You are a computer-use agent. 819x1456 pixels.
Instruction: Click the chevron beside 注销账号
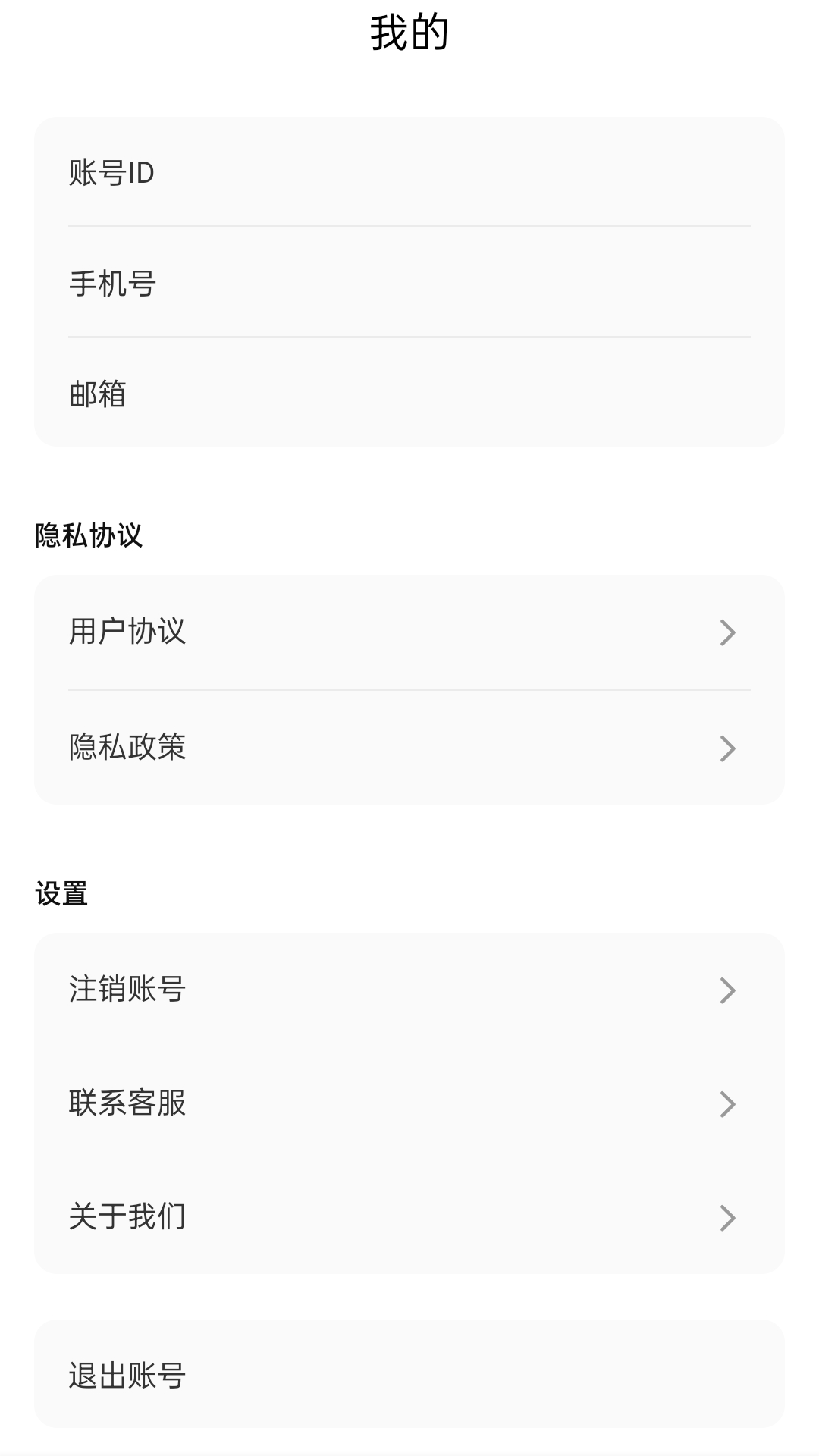click(728, 988)
